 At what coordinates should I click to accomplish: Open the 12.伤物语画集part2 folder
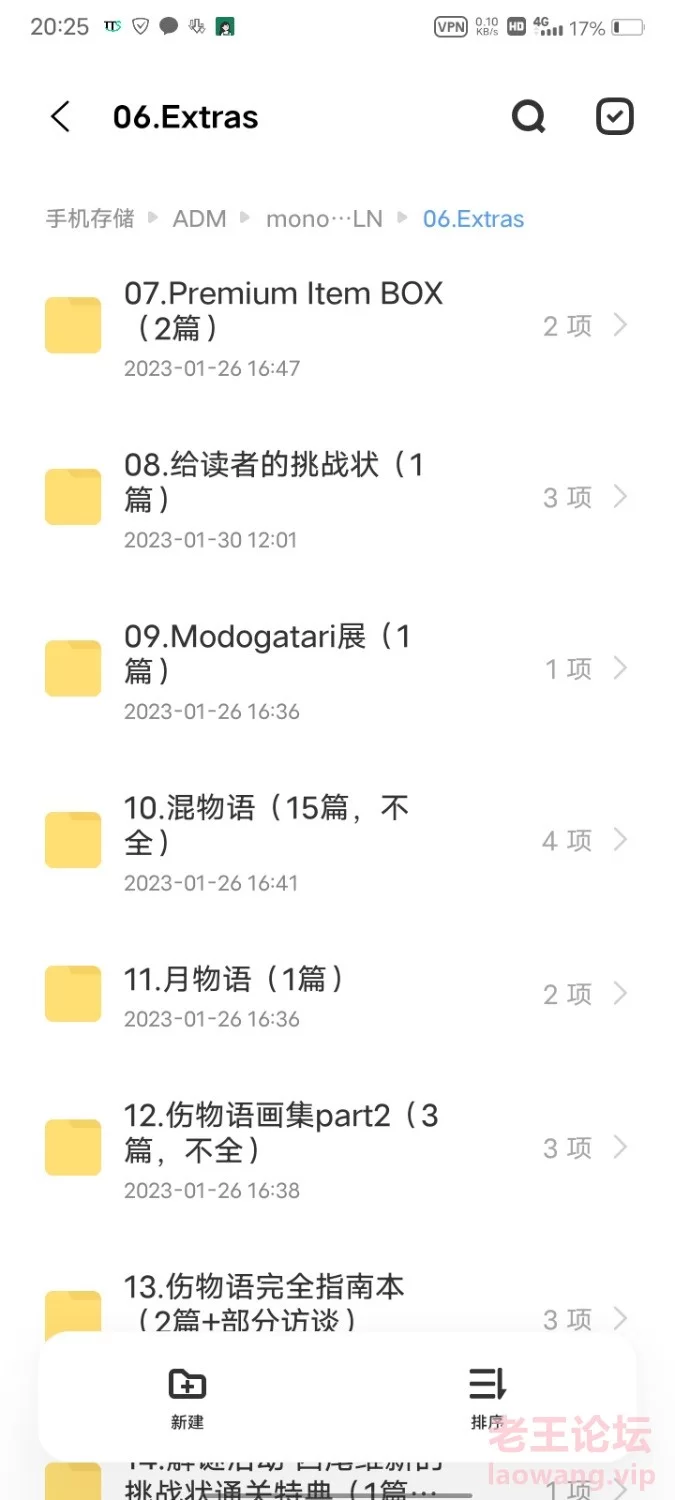(x=337, y=1148)
